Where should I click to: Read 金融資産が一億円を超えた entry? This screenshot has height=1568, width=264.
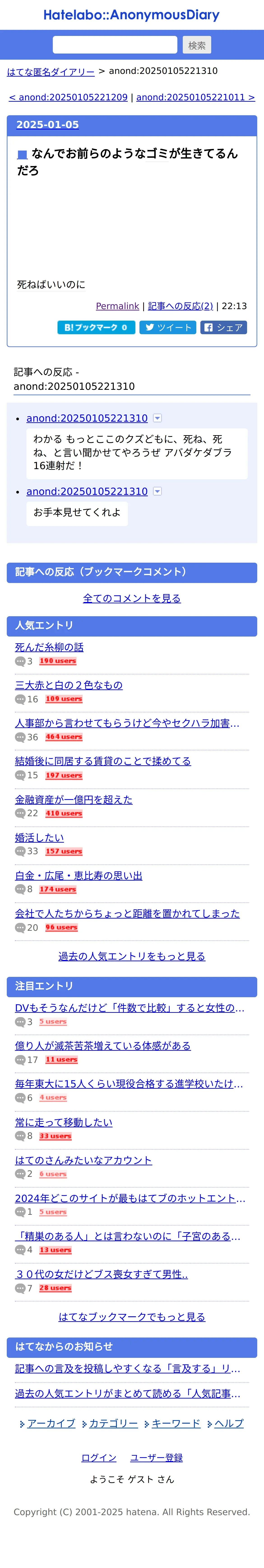coord(74,799)
